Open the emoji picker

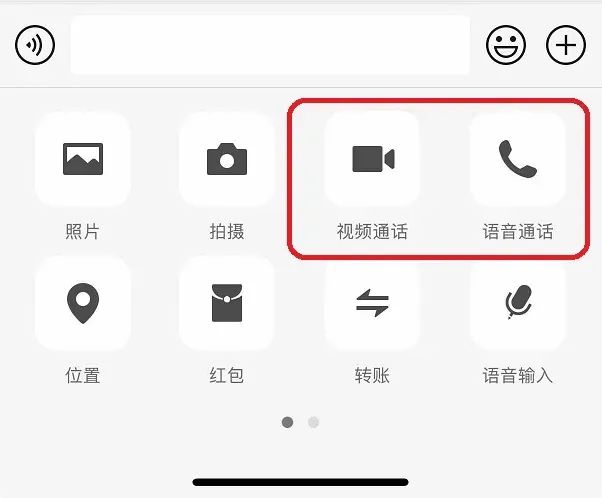pos(506,45)
